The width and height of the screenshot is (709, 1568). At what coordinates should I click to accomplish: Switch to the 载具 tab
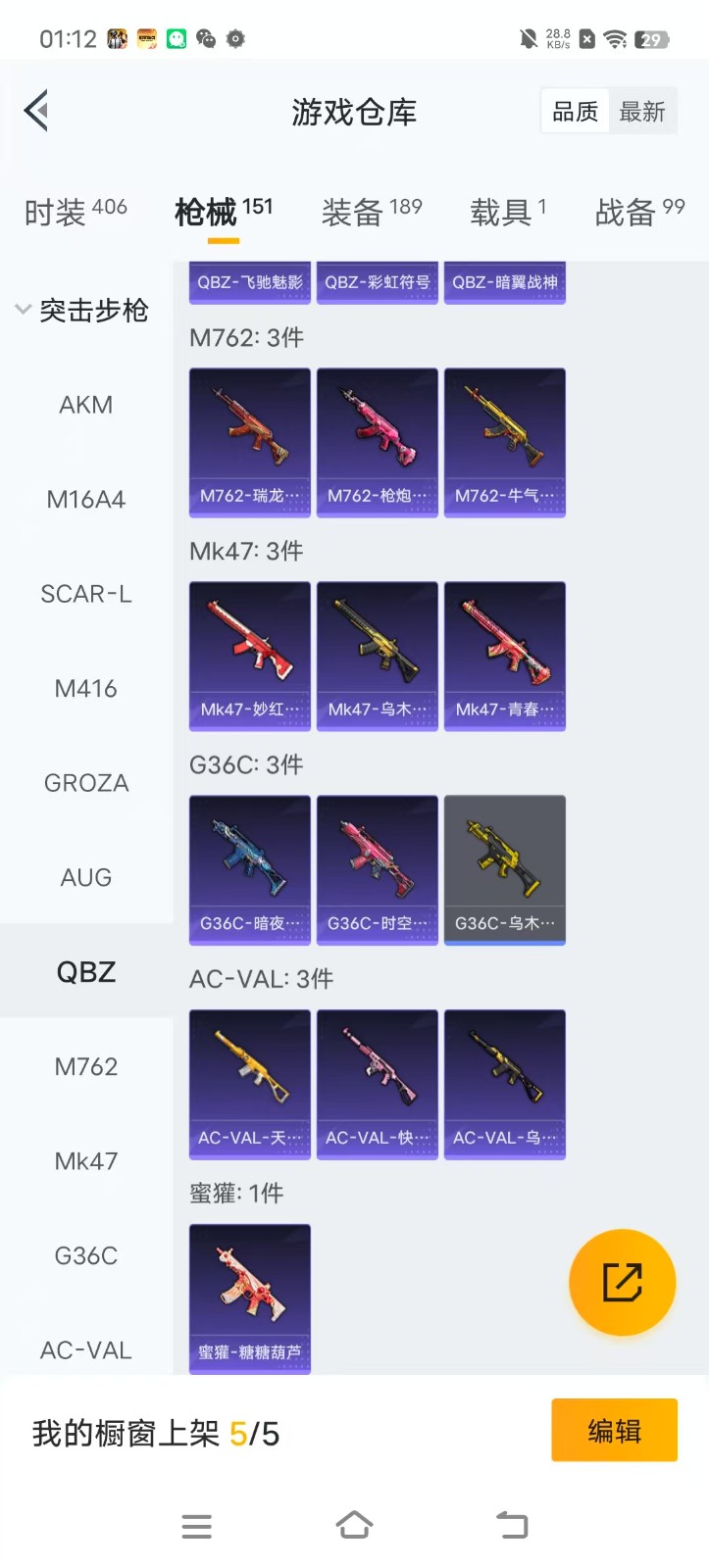[x=507, y=211]
